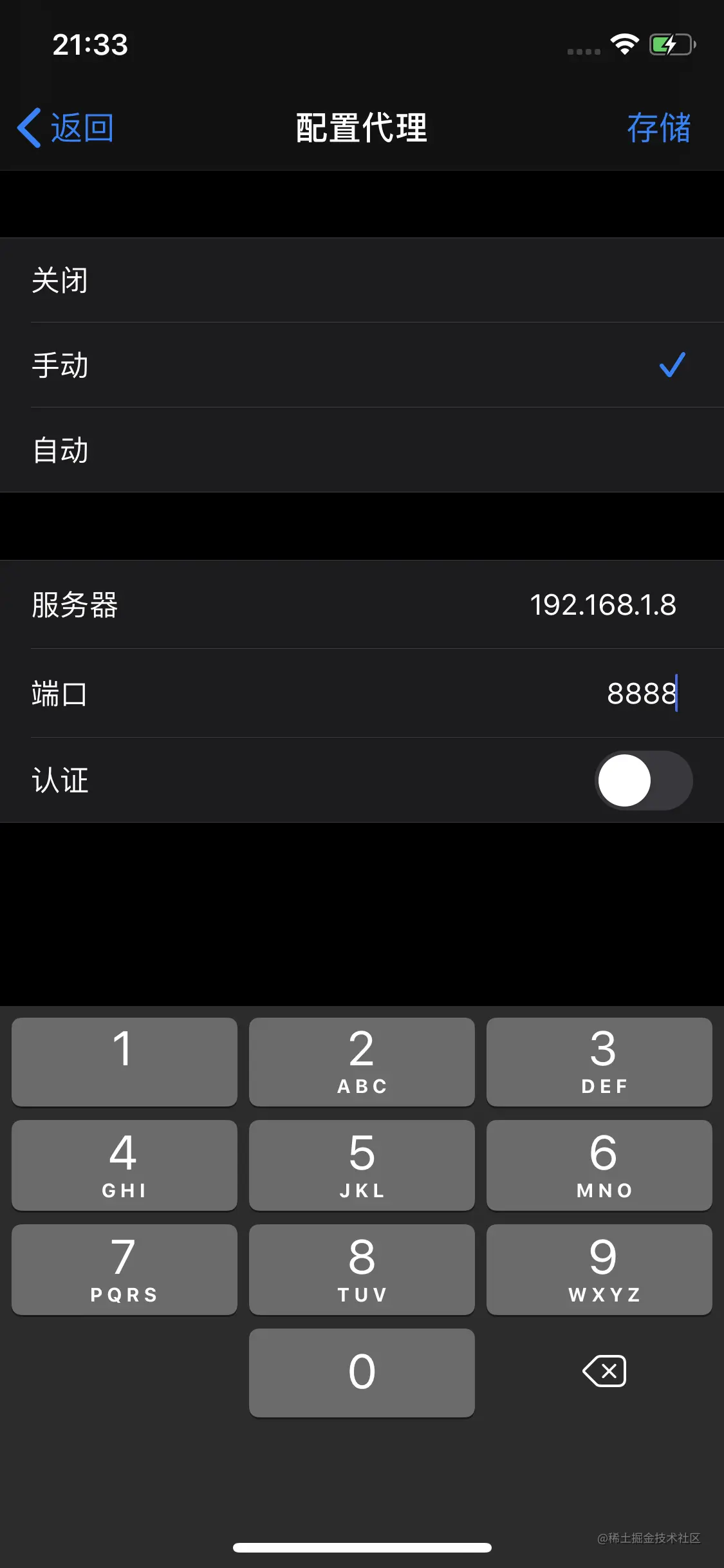Save proxy settings with 存储
This screenshot has height=1568, width=724.
point(658,127)
